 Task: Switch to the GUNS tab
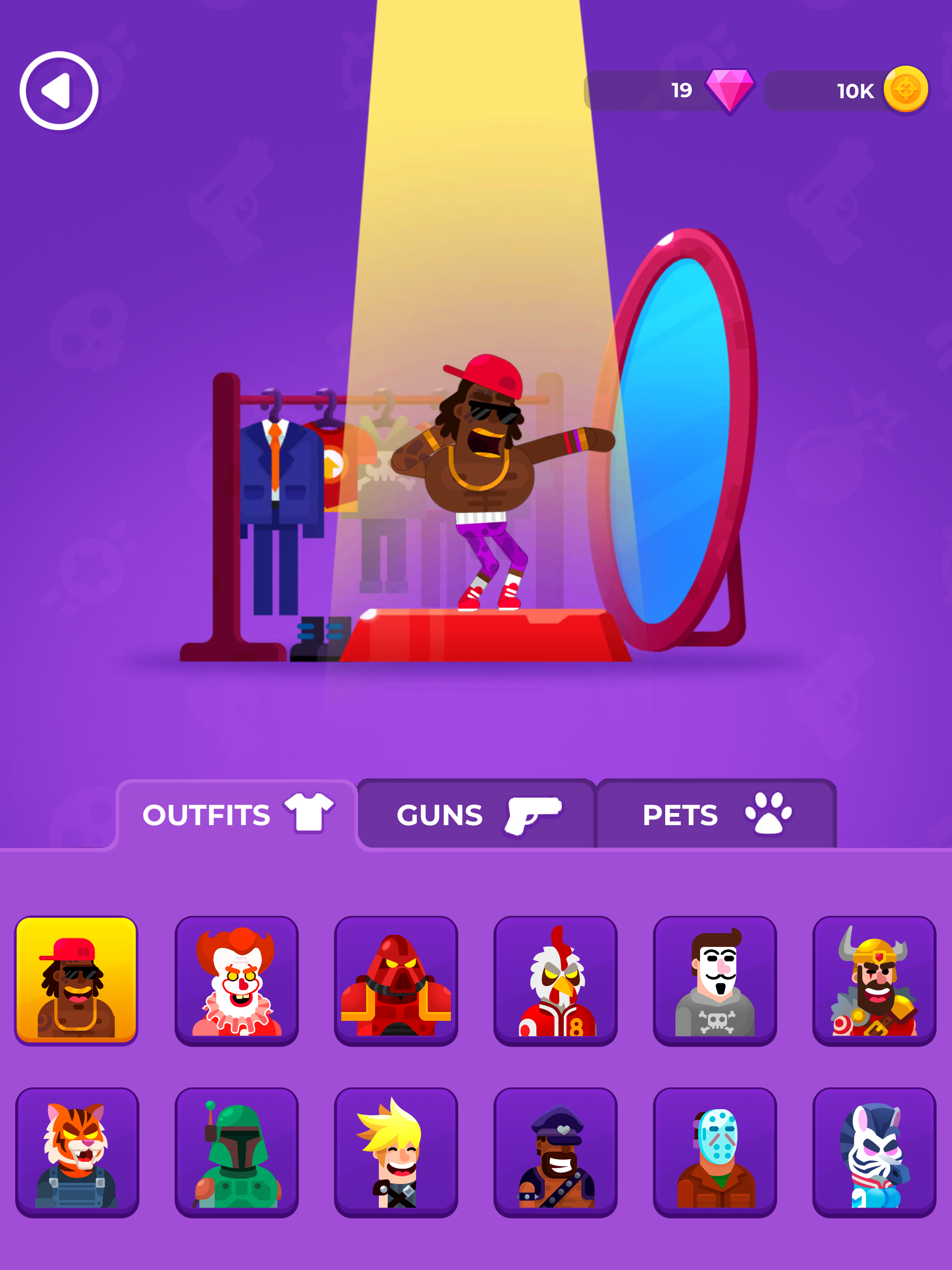pyautogui.click(x=476, y=815)
